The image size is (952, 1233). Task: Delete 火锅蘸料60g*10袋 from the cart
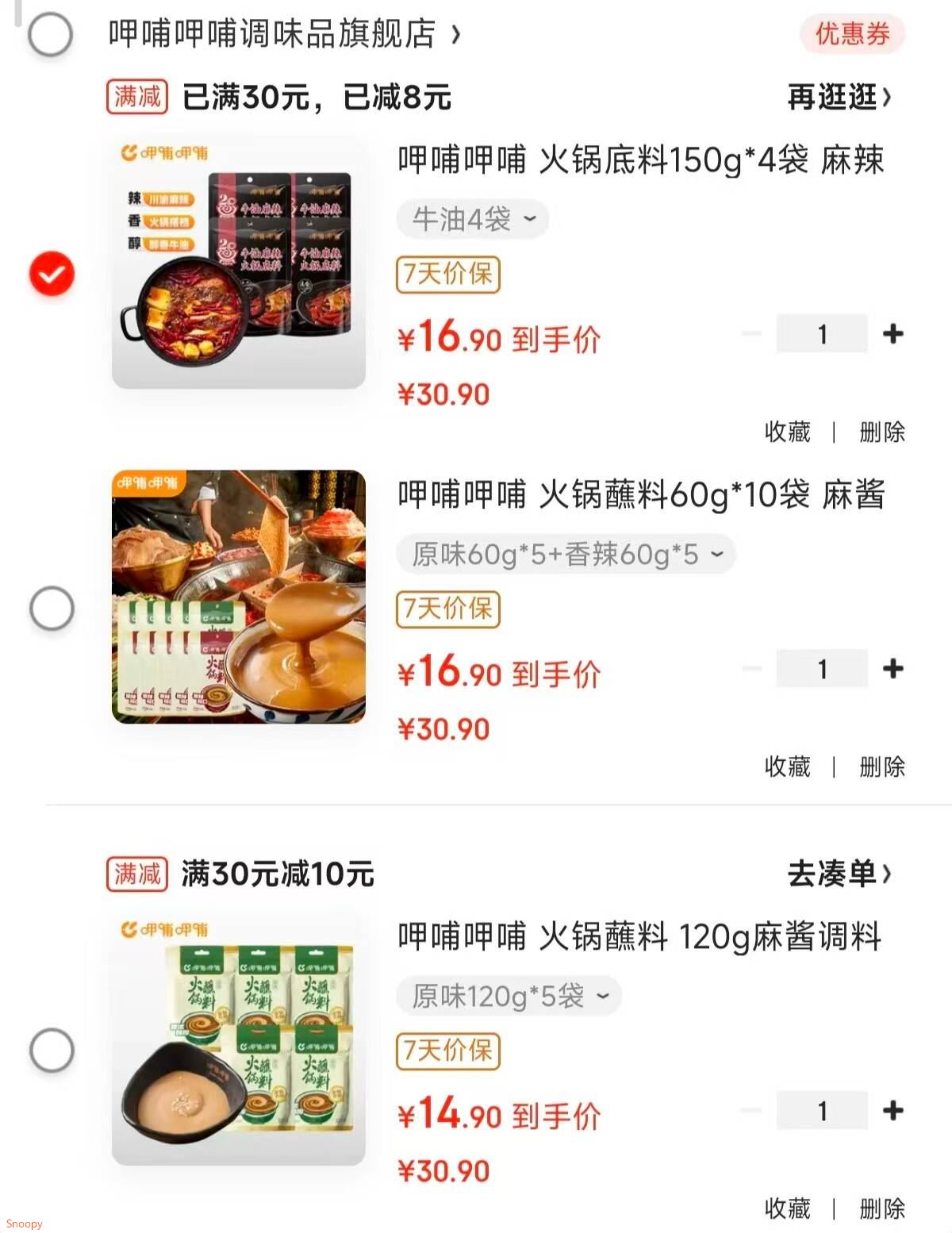[881, 766]
